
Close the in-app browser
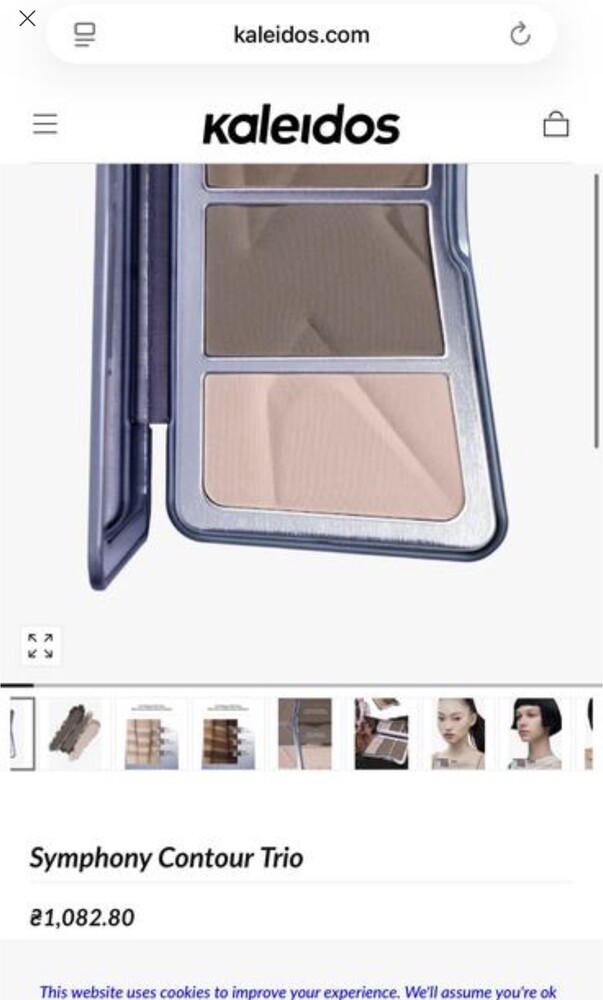pyautogui.click(x=27, y=18)
